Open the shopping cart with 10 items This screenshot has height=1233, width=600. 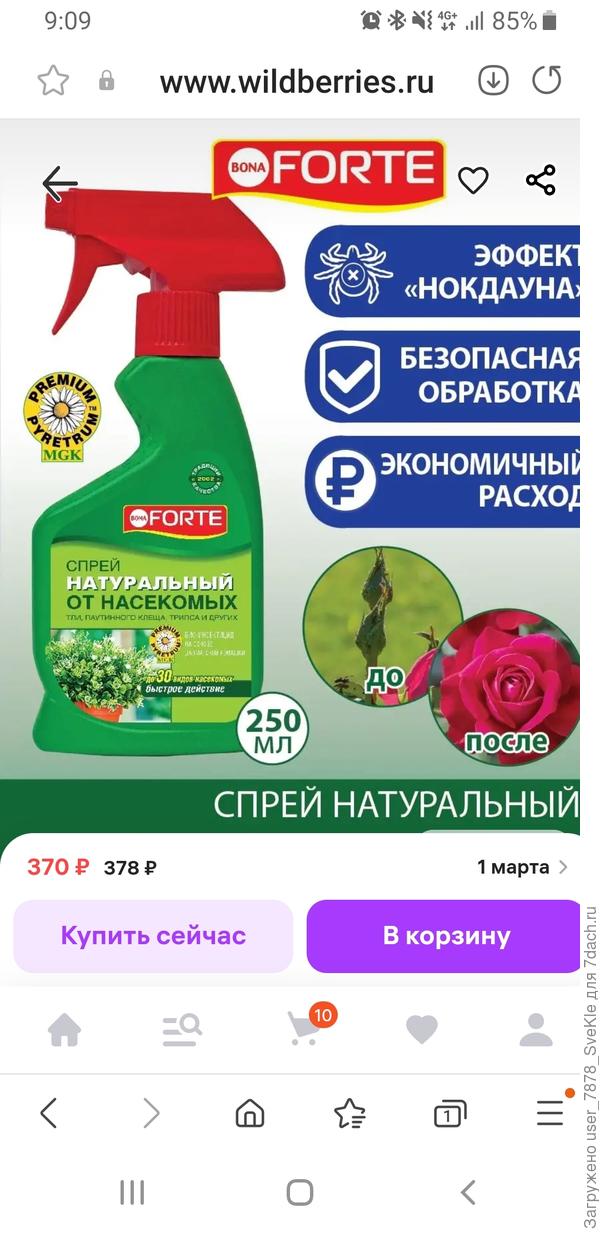click(305, 1027)
